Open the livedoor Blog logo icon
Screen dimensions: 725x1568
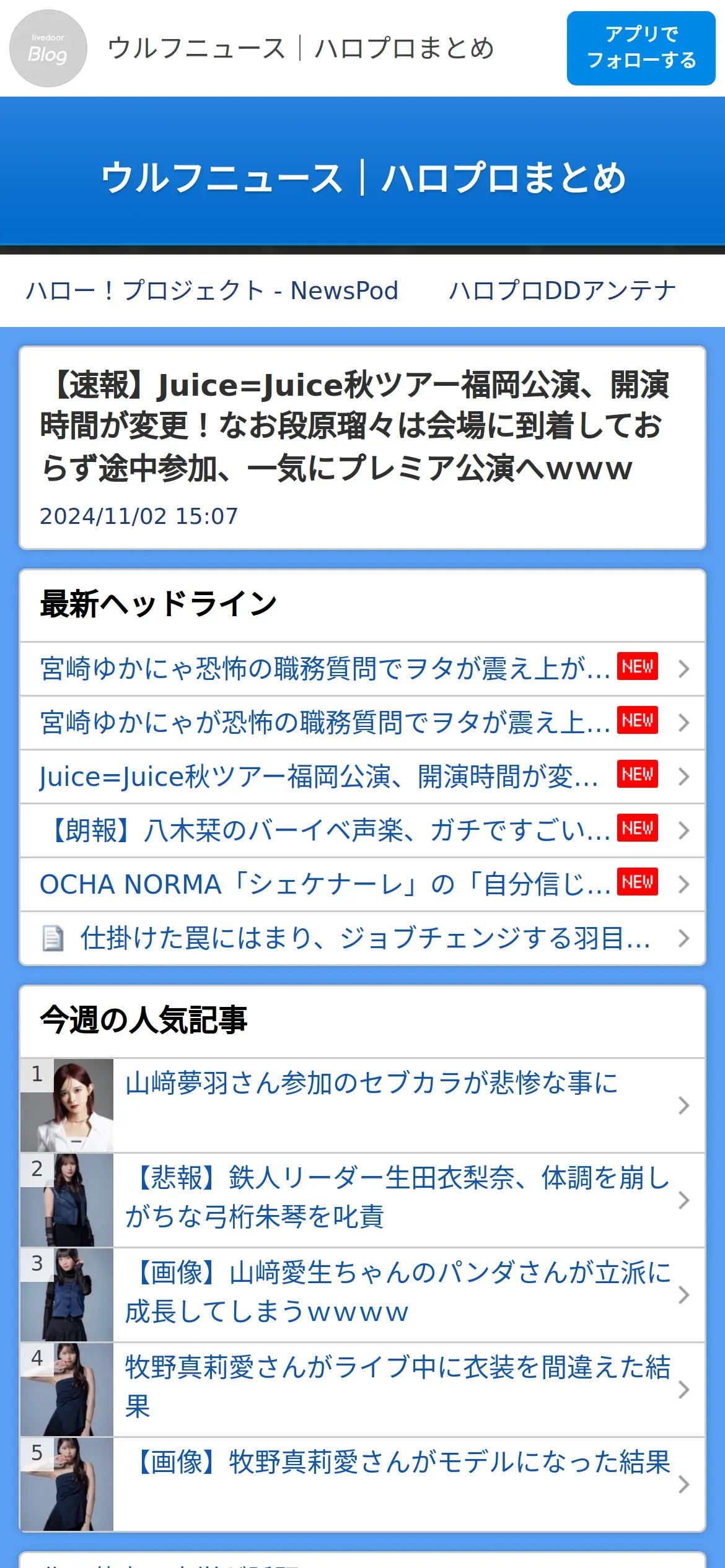pos(48,48)
